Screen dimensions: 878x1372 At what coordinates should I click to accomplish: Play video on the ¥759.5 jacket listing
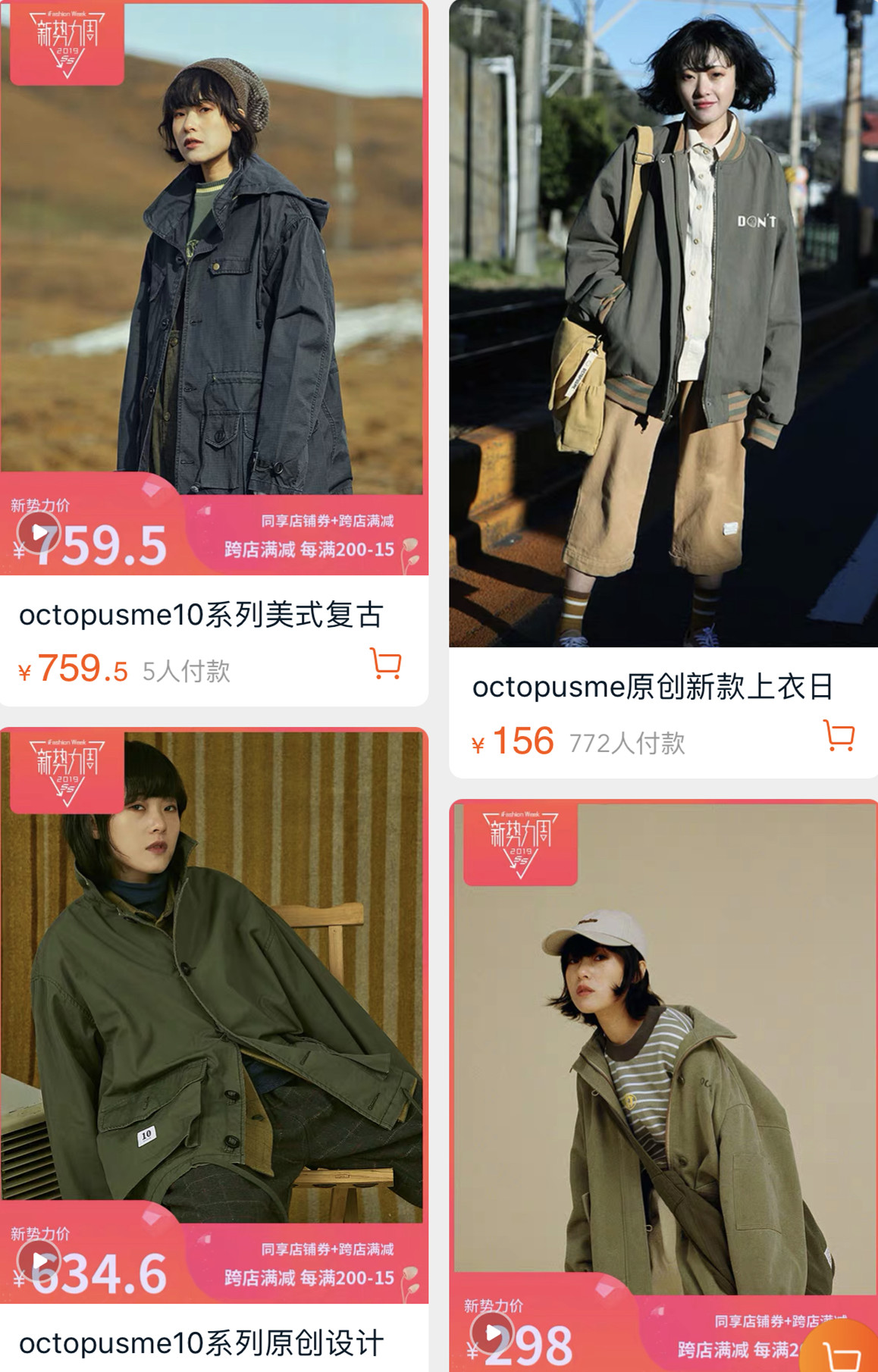[39, 532]
